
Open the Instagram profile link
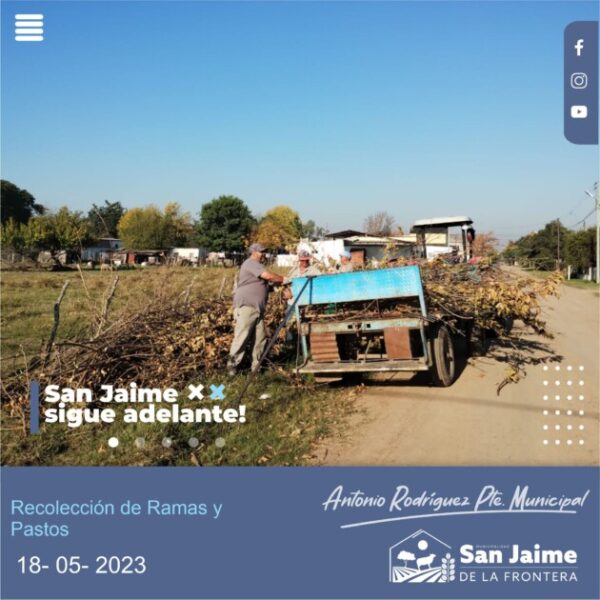pyautogui.click(x=579, y=81)
